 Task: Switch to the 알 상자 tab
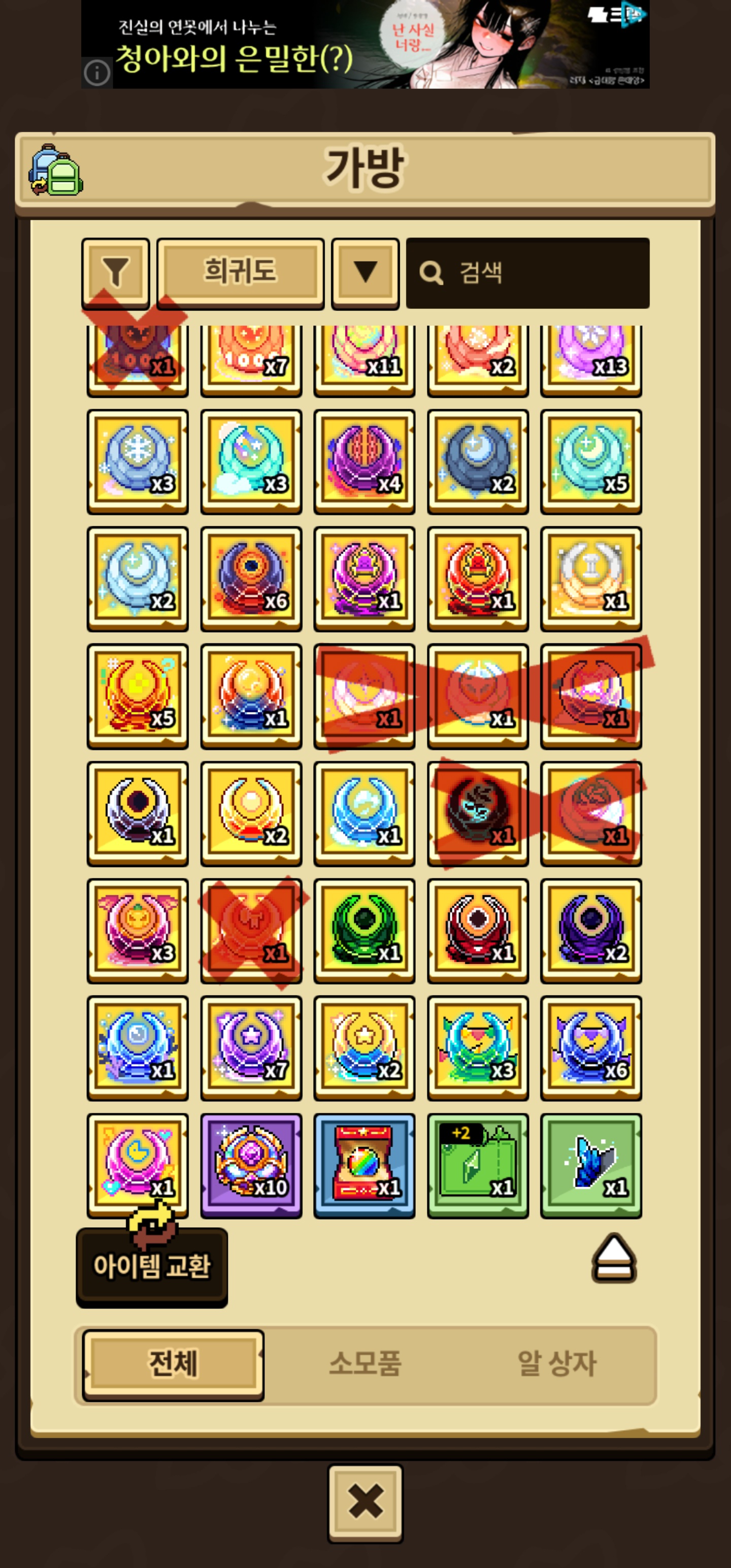[x=556, y=1363]
